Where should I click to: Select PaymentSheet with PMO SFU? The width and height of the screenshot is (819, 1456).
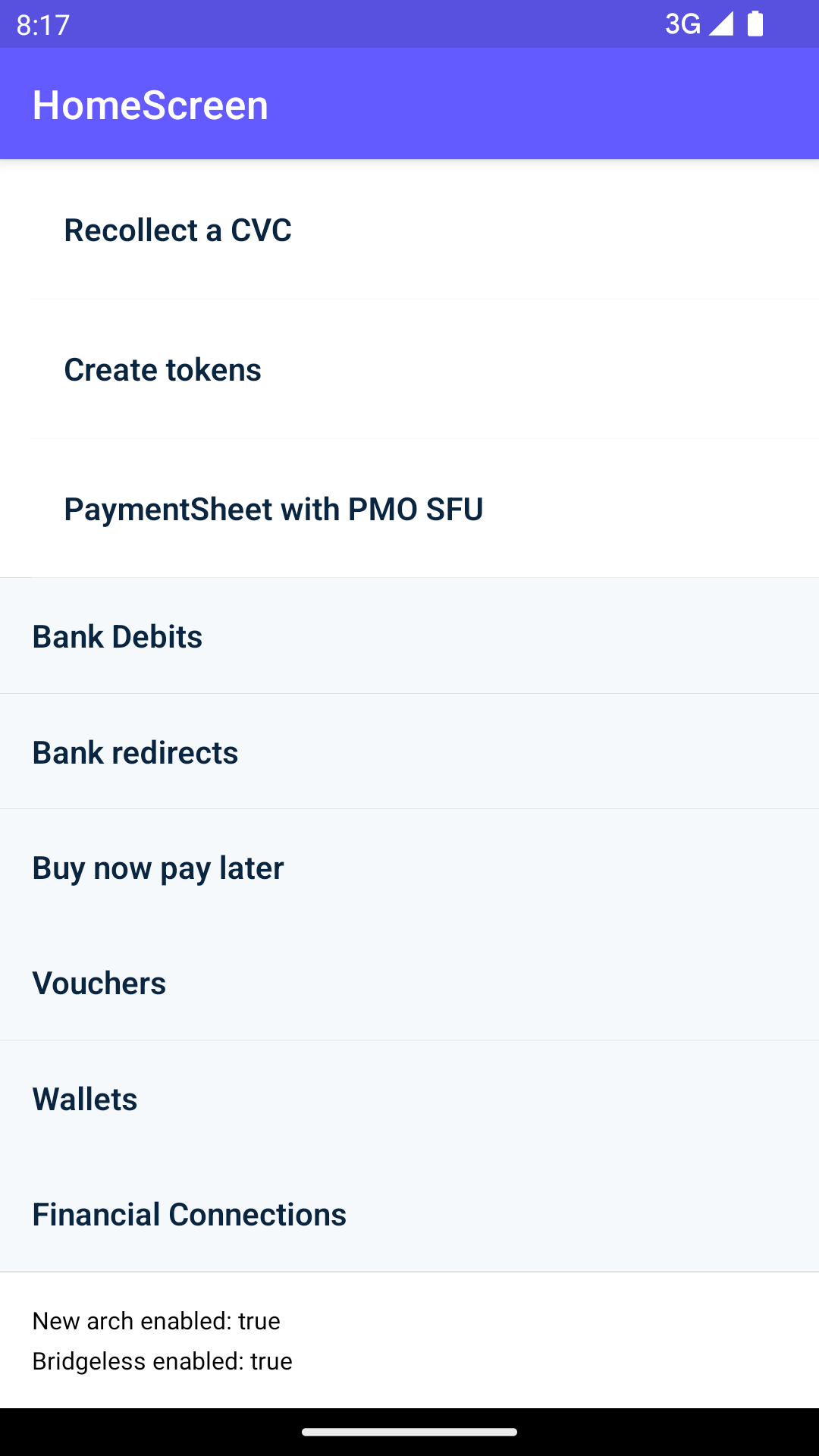273,509
